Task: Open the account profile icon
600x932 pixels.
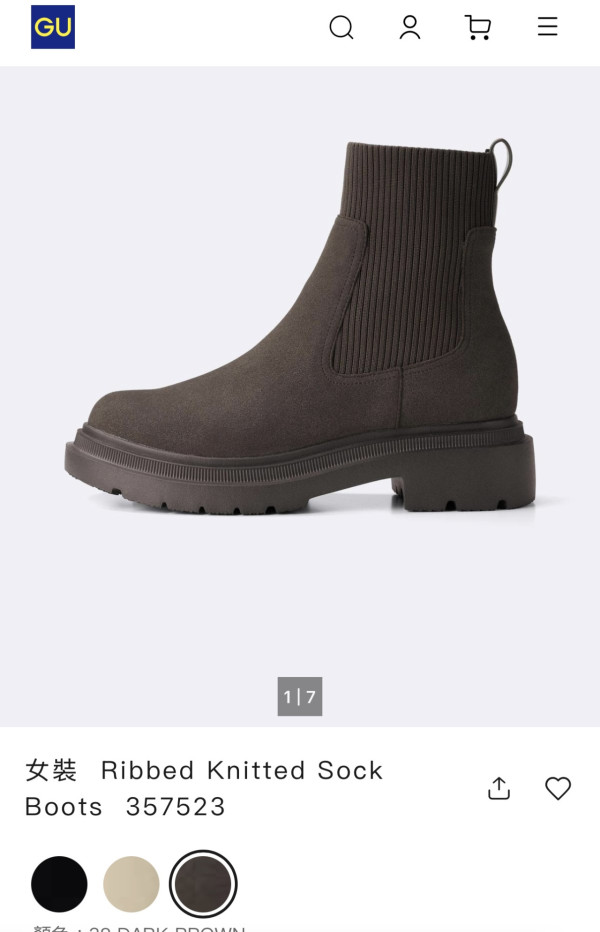Action: [x=410, y=27]
